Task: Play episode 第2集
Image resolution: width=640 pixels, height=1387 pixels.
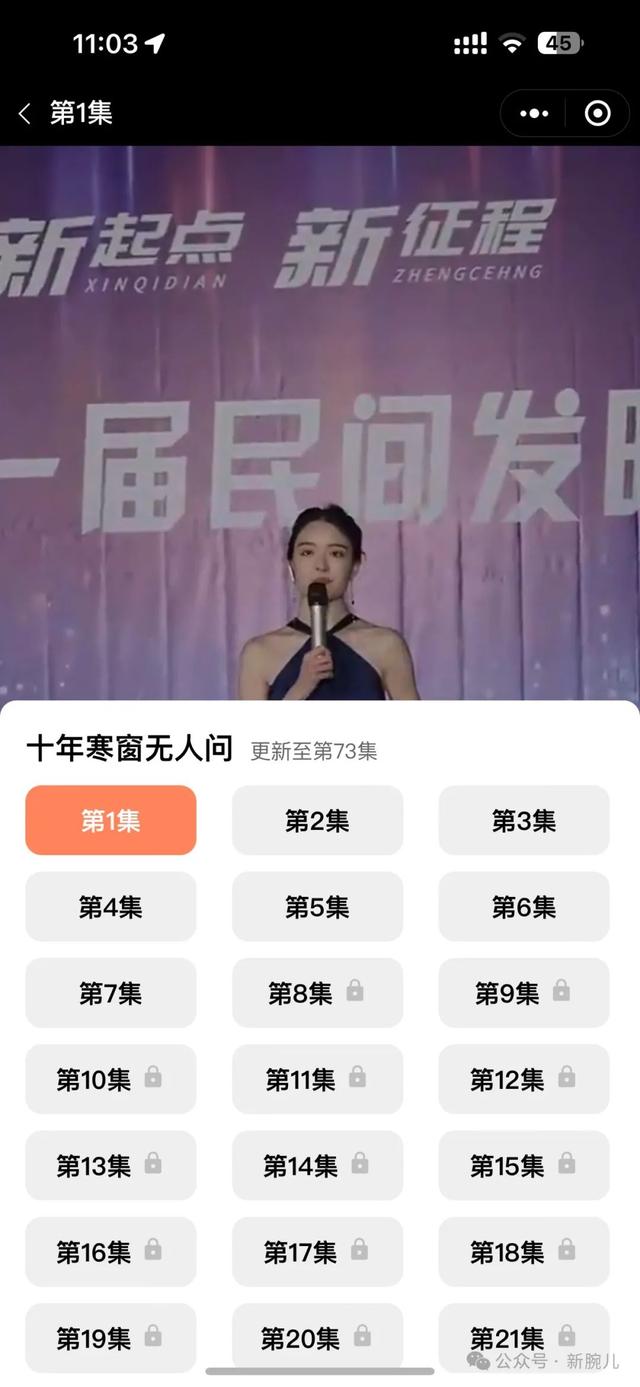Action: tap(317, 821)
